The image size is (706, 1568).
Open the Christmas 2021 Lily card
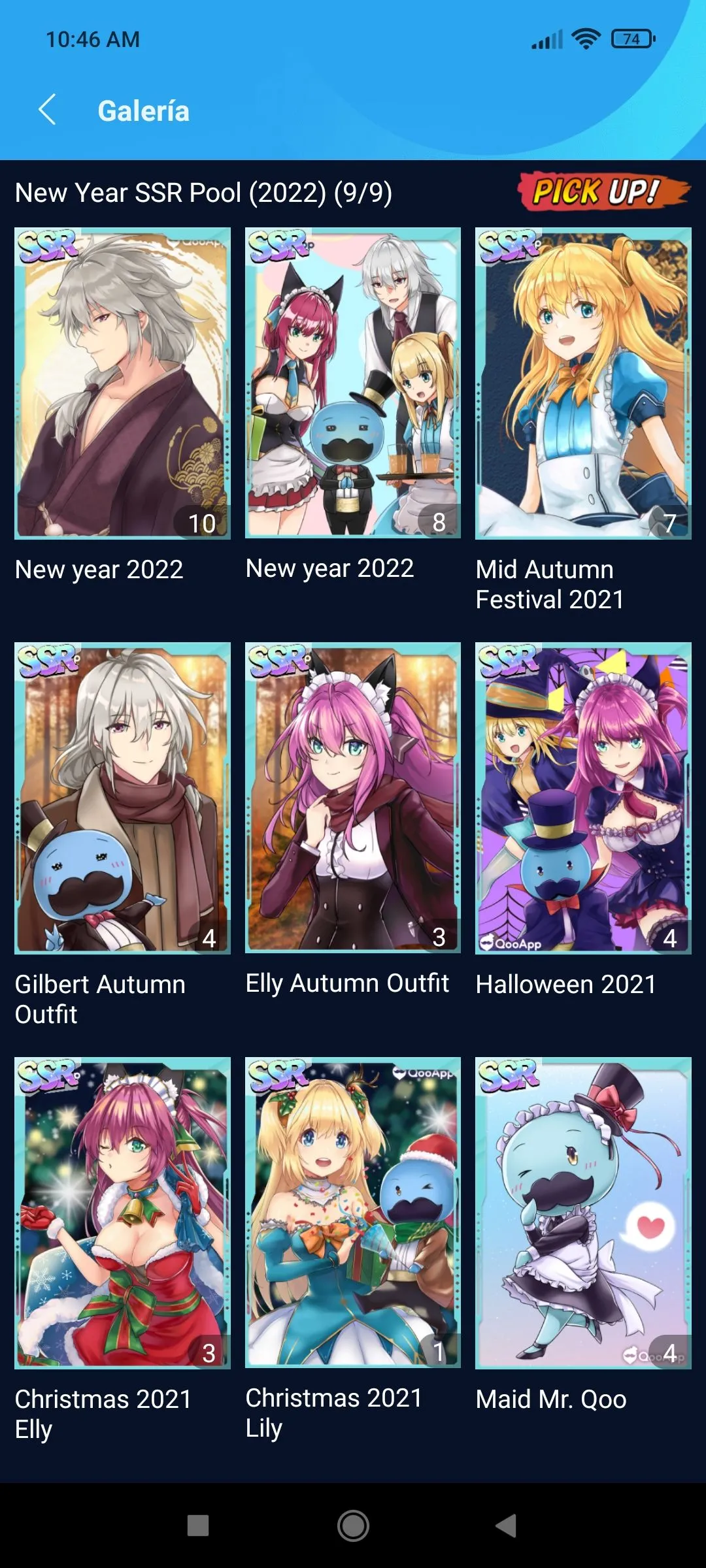[x=353, y=1213]
